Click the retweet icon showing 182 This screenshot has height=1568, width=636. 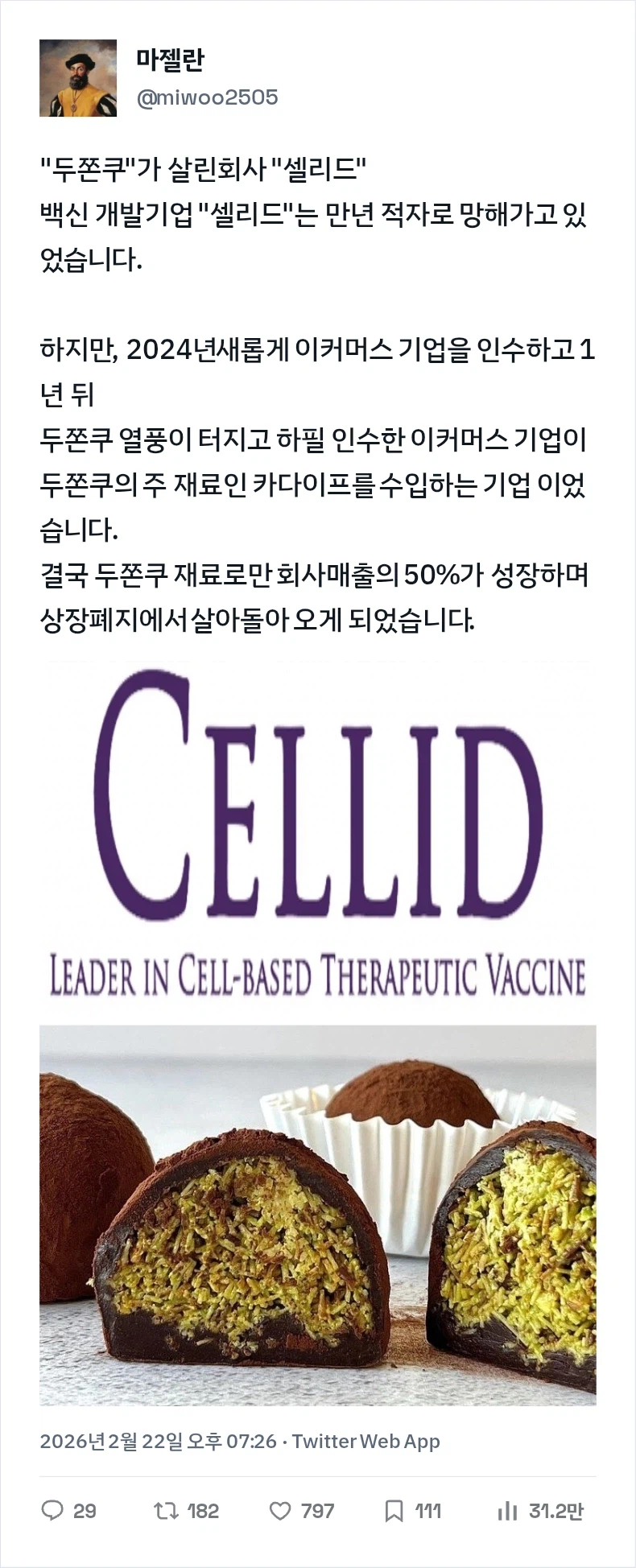click(x=166, y=1512)
